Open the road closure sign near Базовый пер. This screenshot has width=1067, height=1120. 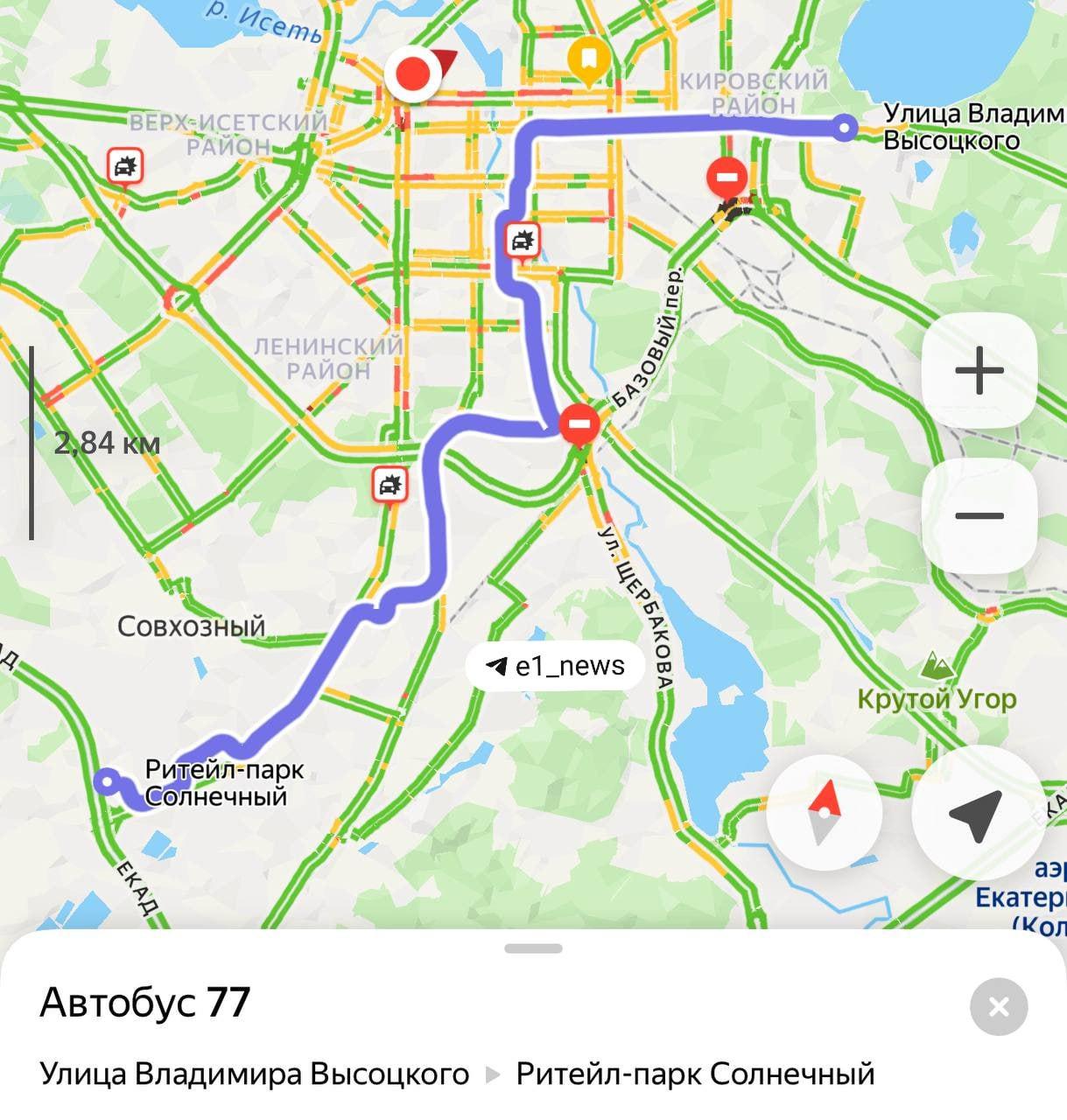click(579, 426)
